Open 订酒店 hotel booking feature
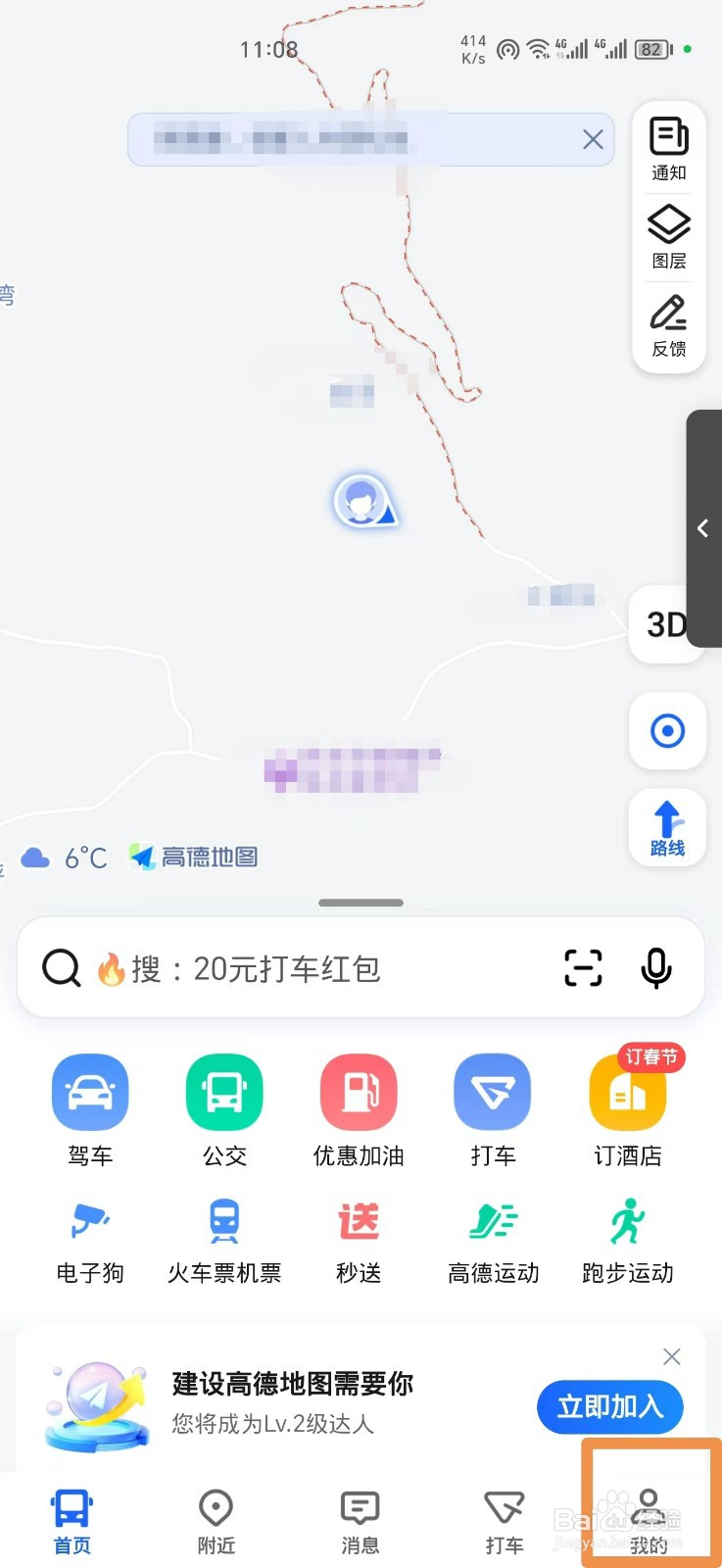 [x=627, y=1091]
